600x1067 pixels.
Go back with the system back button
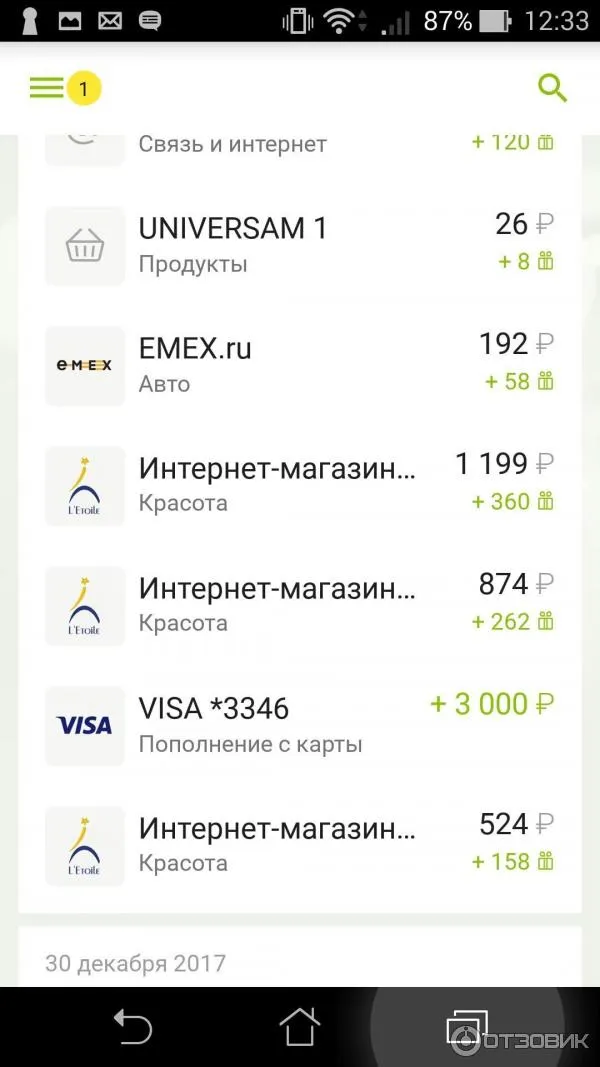(x=133, y=1026)
